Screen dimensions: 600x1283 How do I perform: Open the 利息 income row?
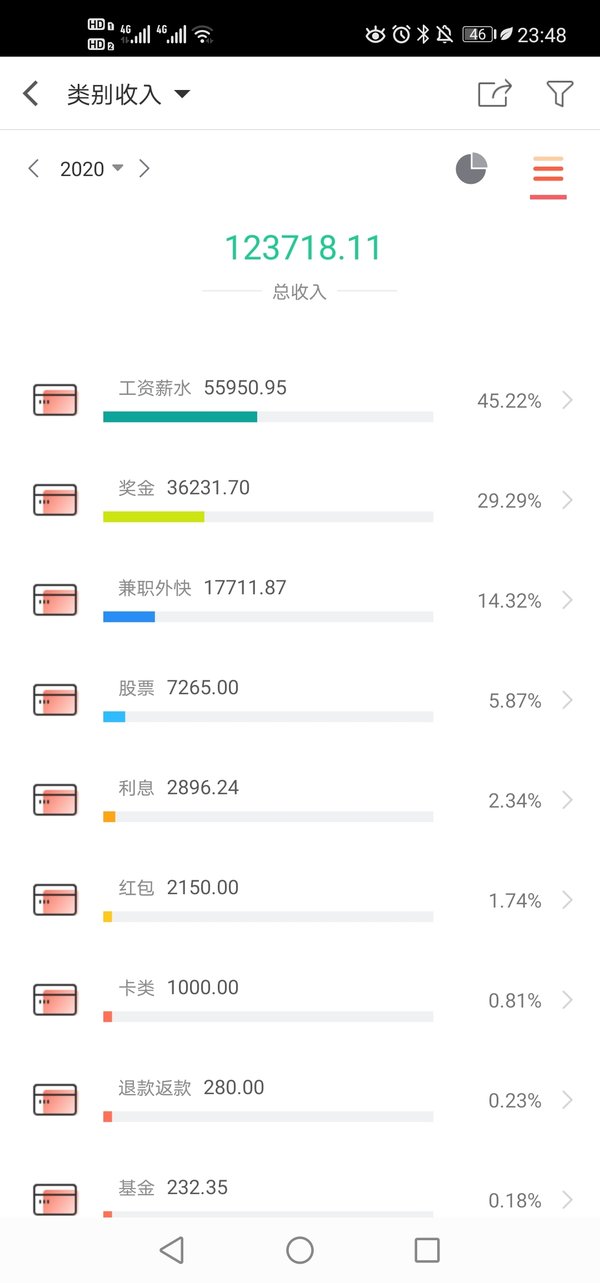coord(300,800)
